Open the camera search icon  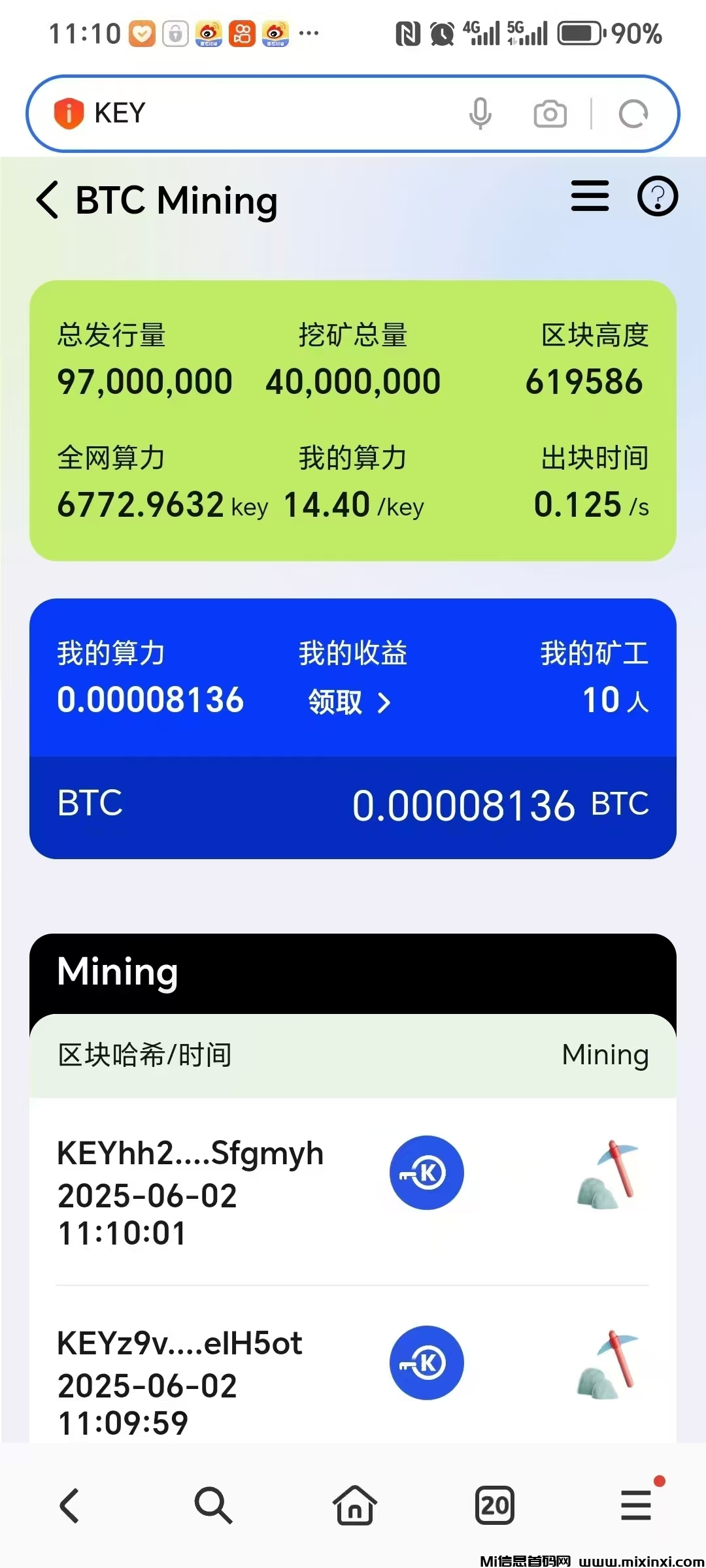549,114
